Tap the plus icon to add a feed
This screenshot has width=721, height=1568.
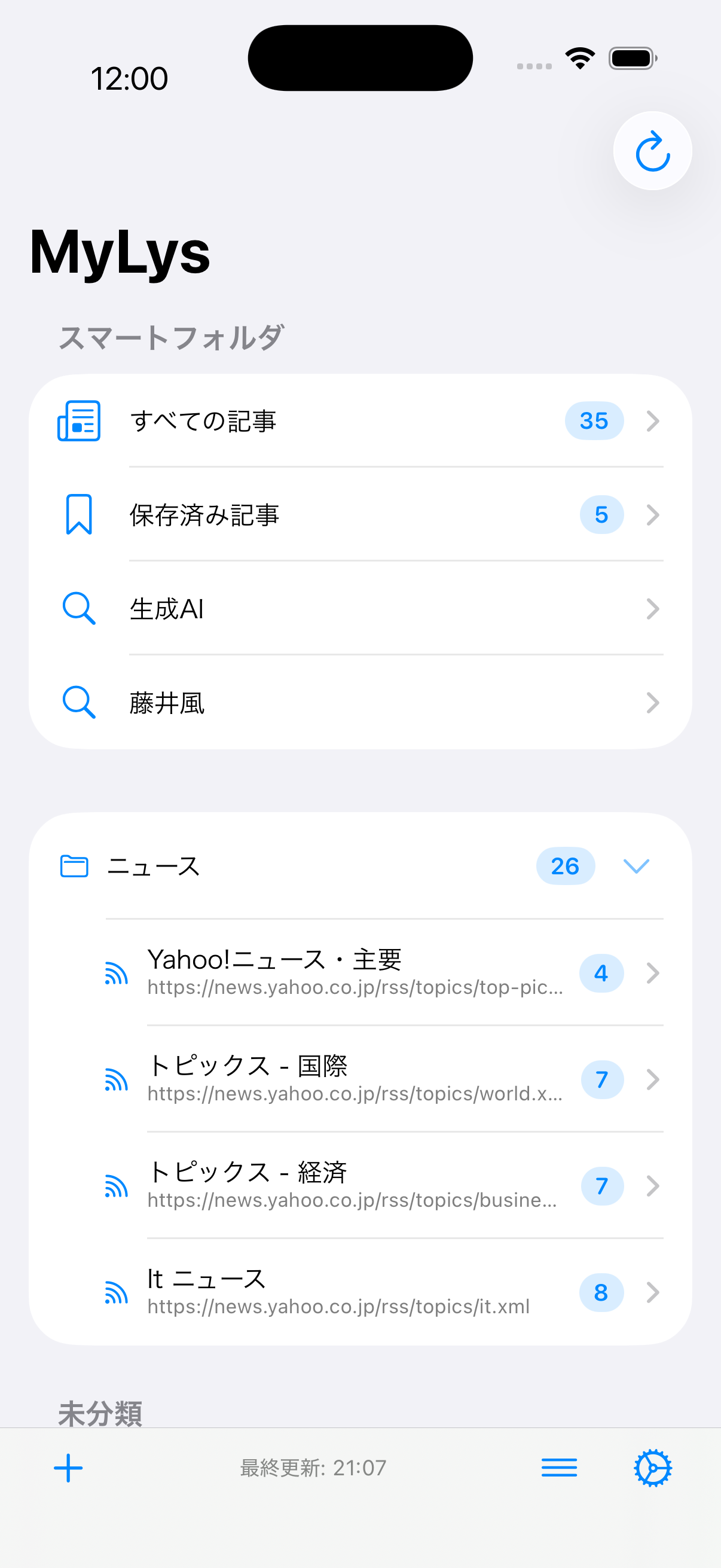pyautogui.click(x=68, y=1468)
